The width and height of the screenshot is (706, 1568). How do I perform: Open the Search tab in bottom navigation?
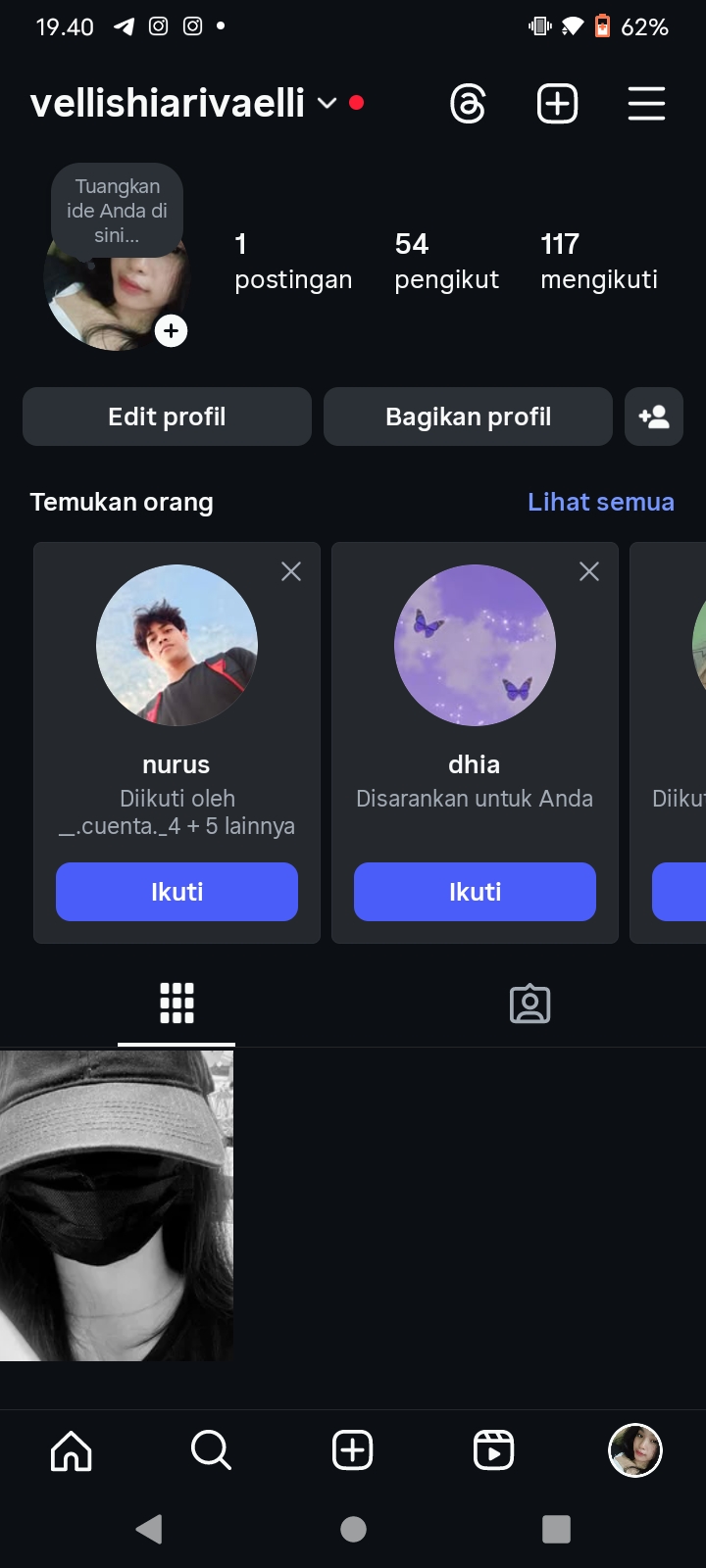[x=211, y=1450]
